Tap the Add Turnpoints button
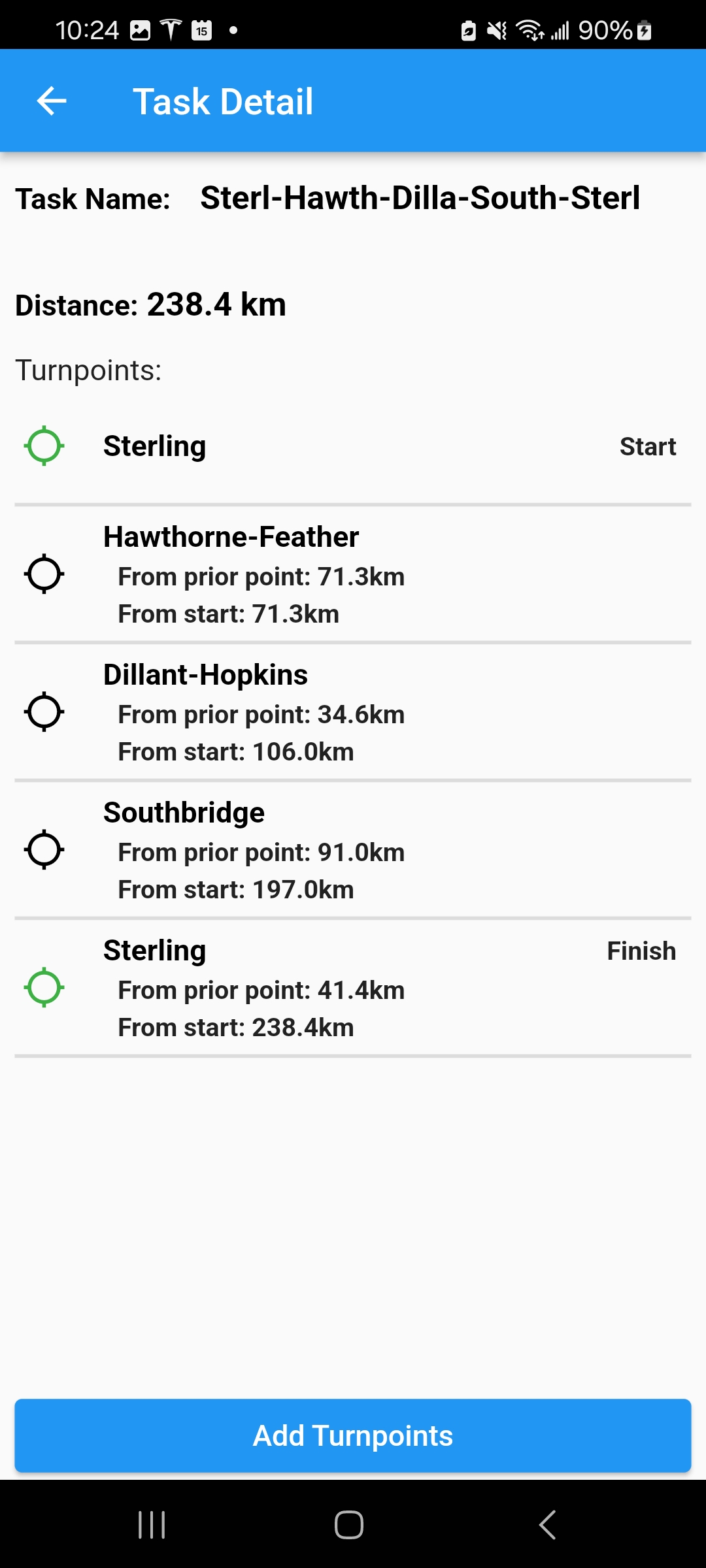Viewport: 706px width, 1568px height. coord(353,1435)
